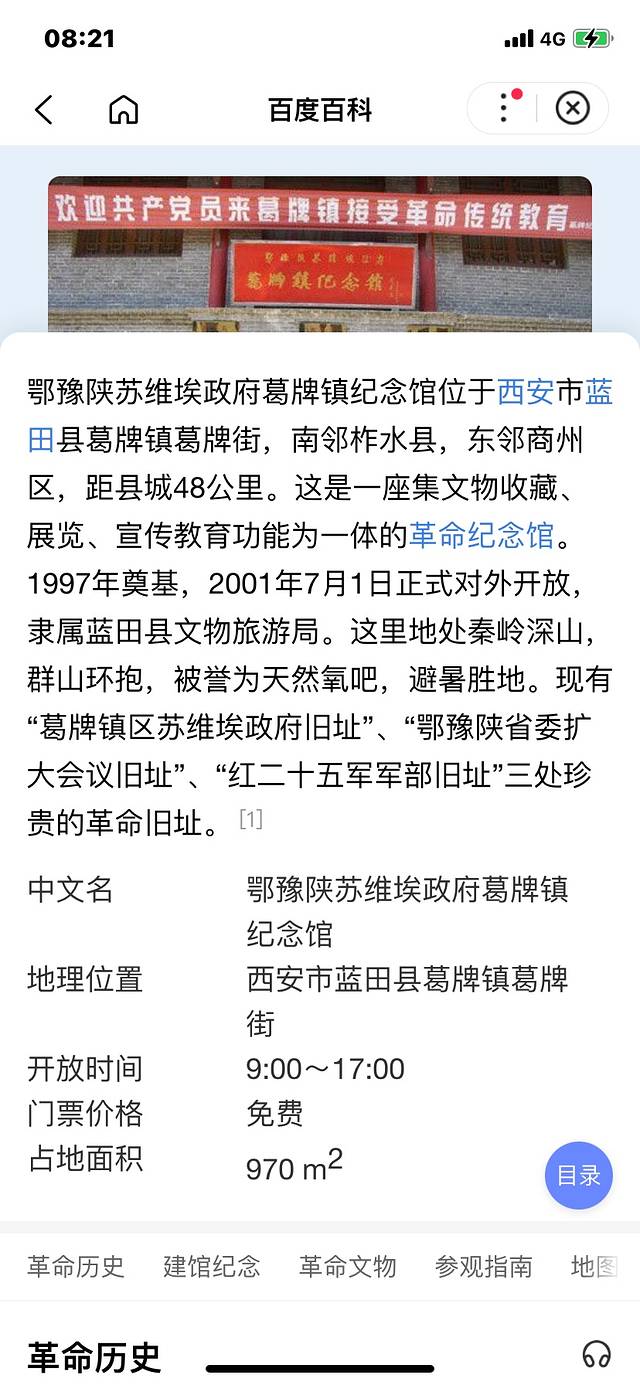Open the three-dot more options menu
The width and height of the screenshot is (640, 1385).
coord(504,108)
